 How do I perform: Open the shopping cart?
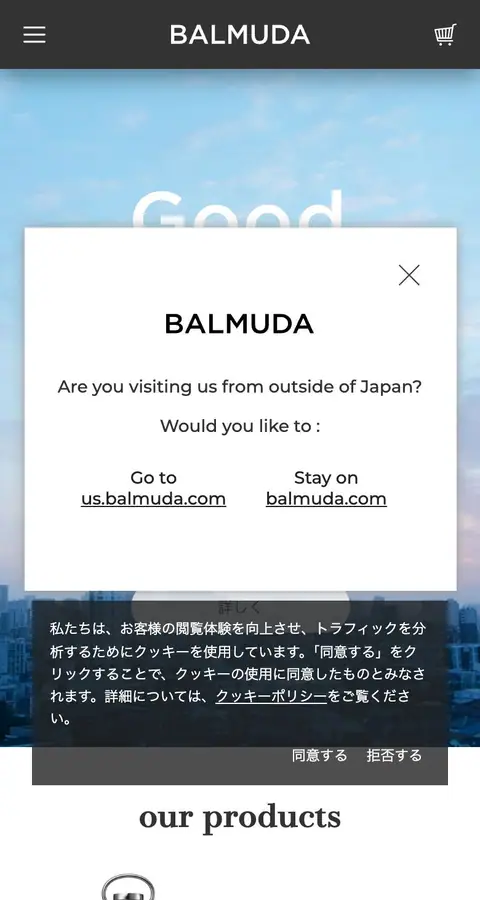point(445,35)
